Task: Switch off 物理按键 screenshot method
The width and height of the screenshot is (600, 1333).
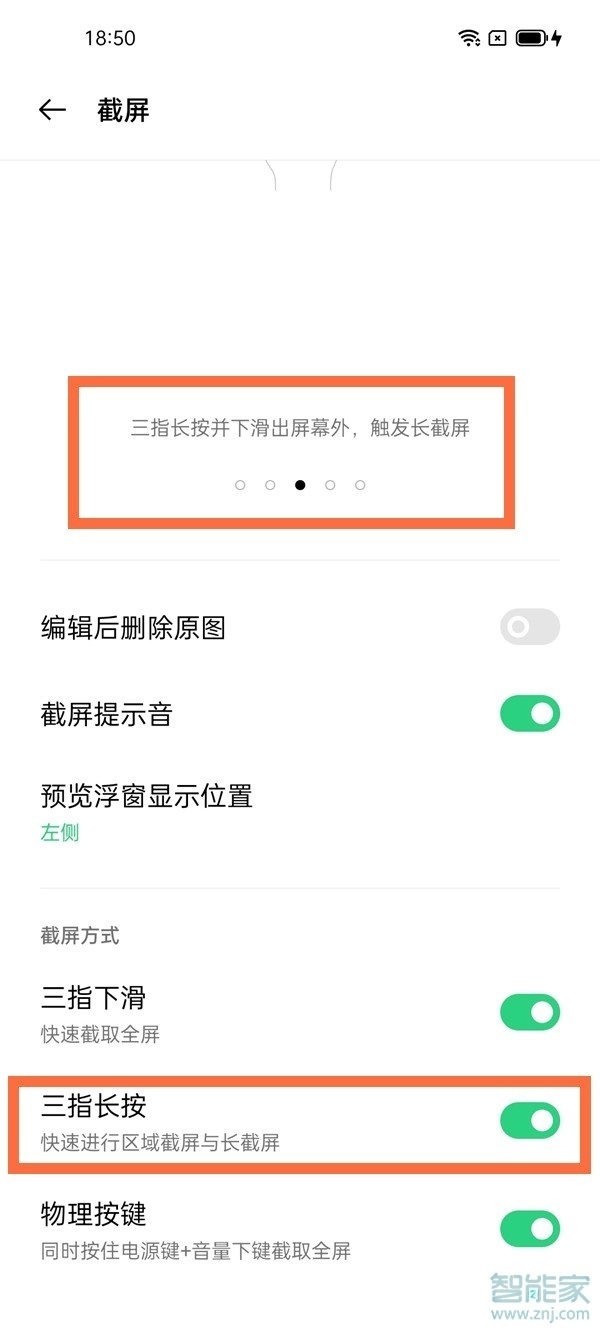Action: click(529, 1228)
